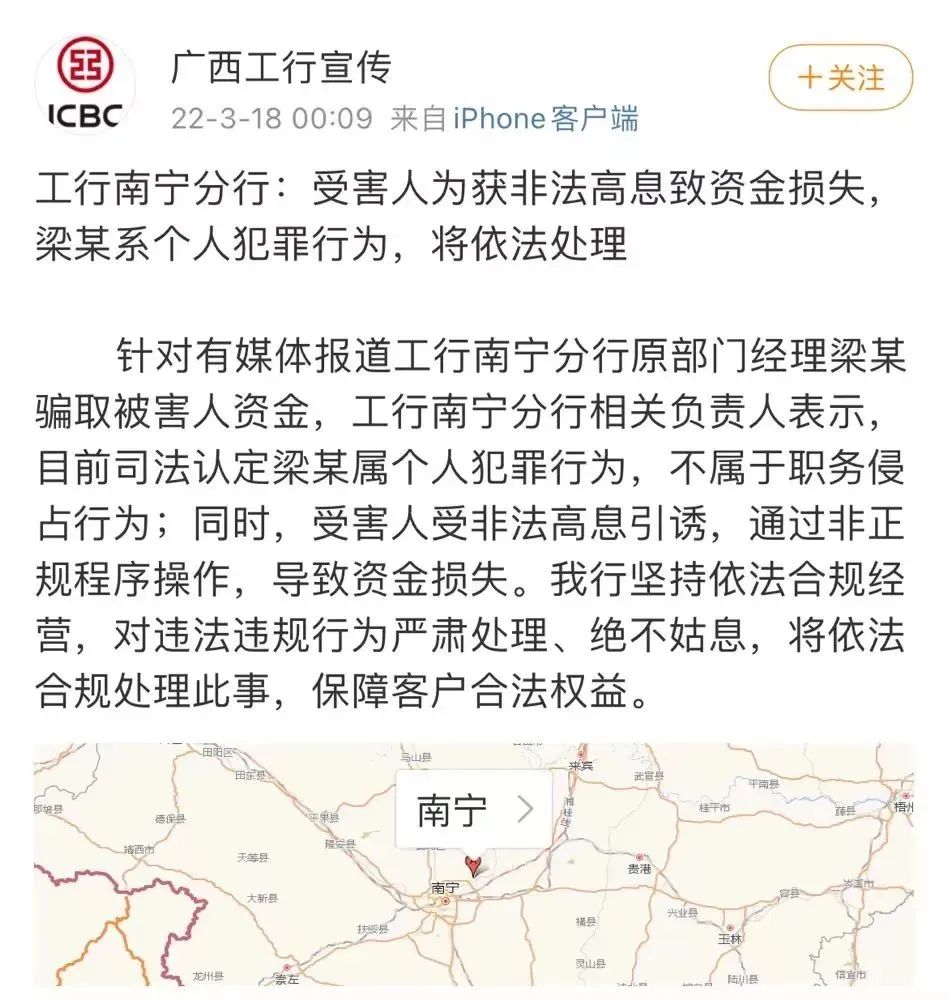Tap the iPhone客户端 source link

point(545,119)
